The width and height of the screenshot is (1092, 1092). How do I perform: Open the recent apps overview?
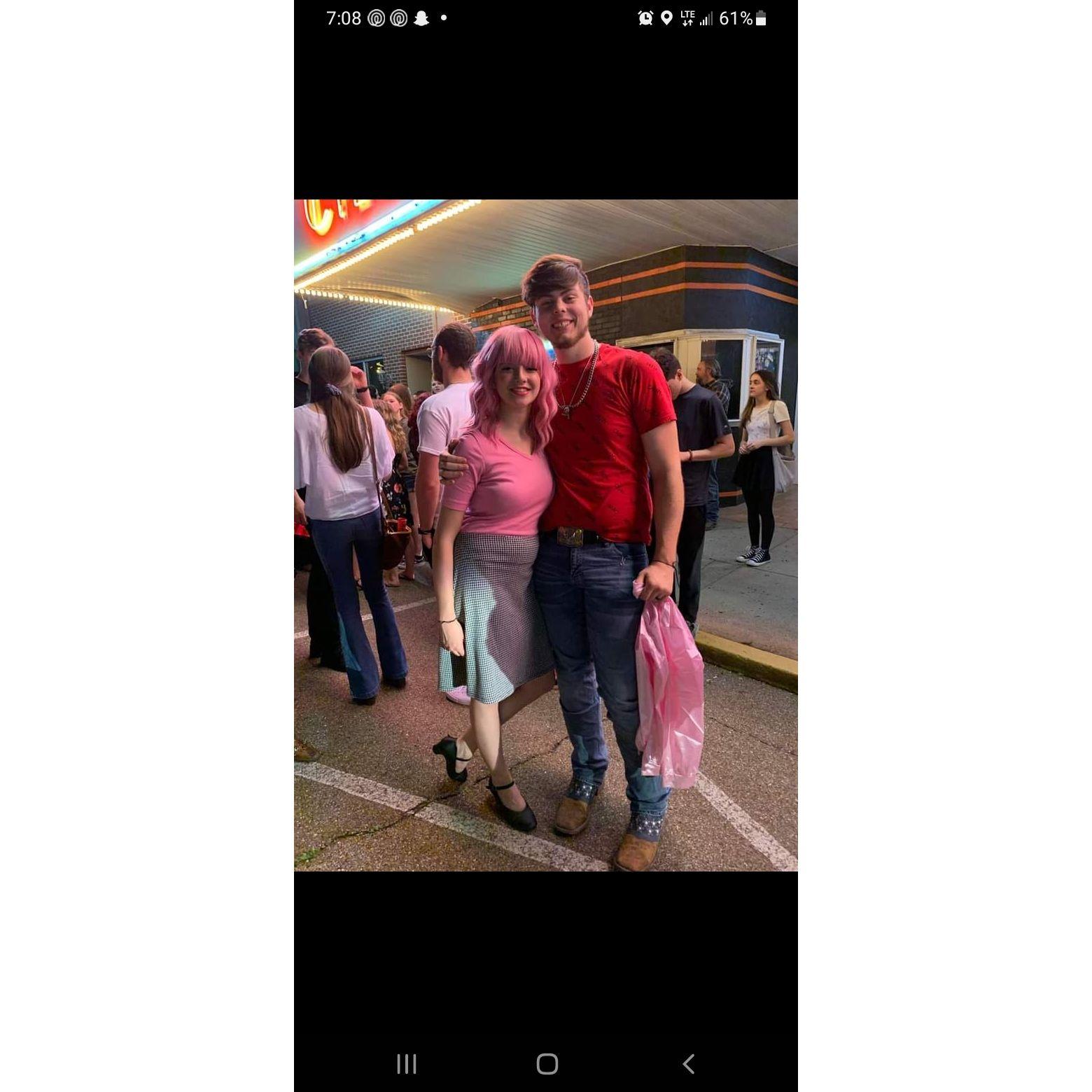click(406, 1064)
